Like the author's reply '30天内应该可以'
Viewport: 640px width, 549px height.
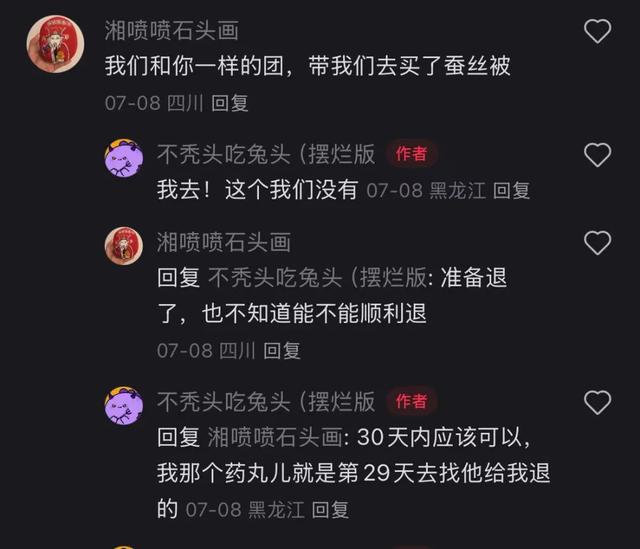coord(597,403)
